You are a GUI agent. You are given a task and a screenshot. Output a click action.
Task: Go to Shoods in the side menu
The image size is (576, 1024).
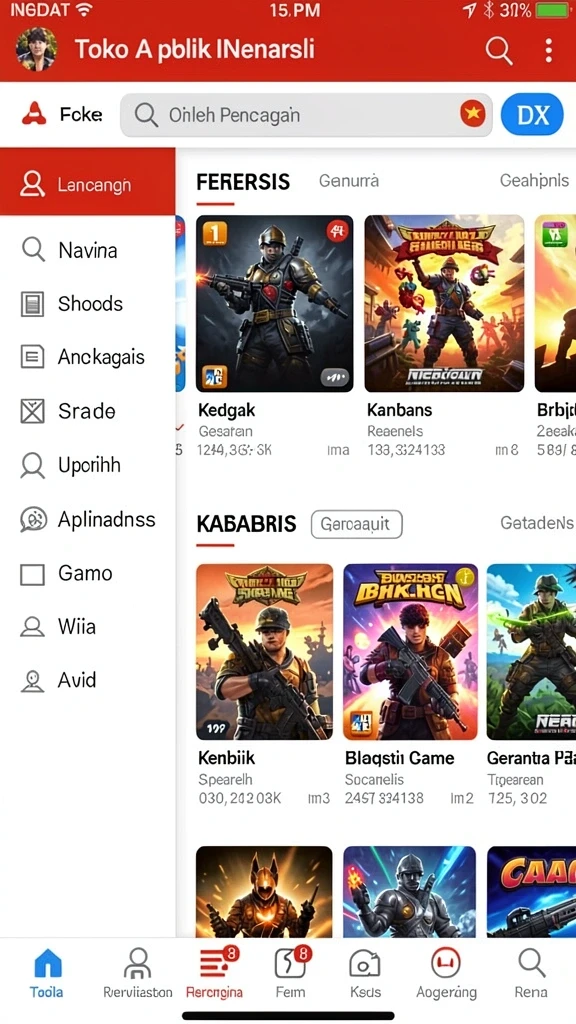pyautogui.click(x=88, y=304)
